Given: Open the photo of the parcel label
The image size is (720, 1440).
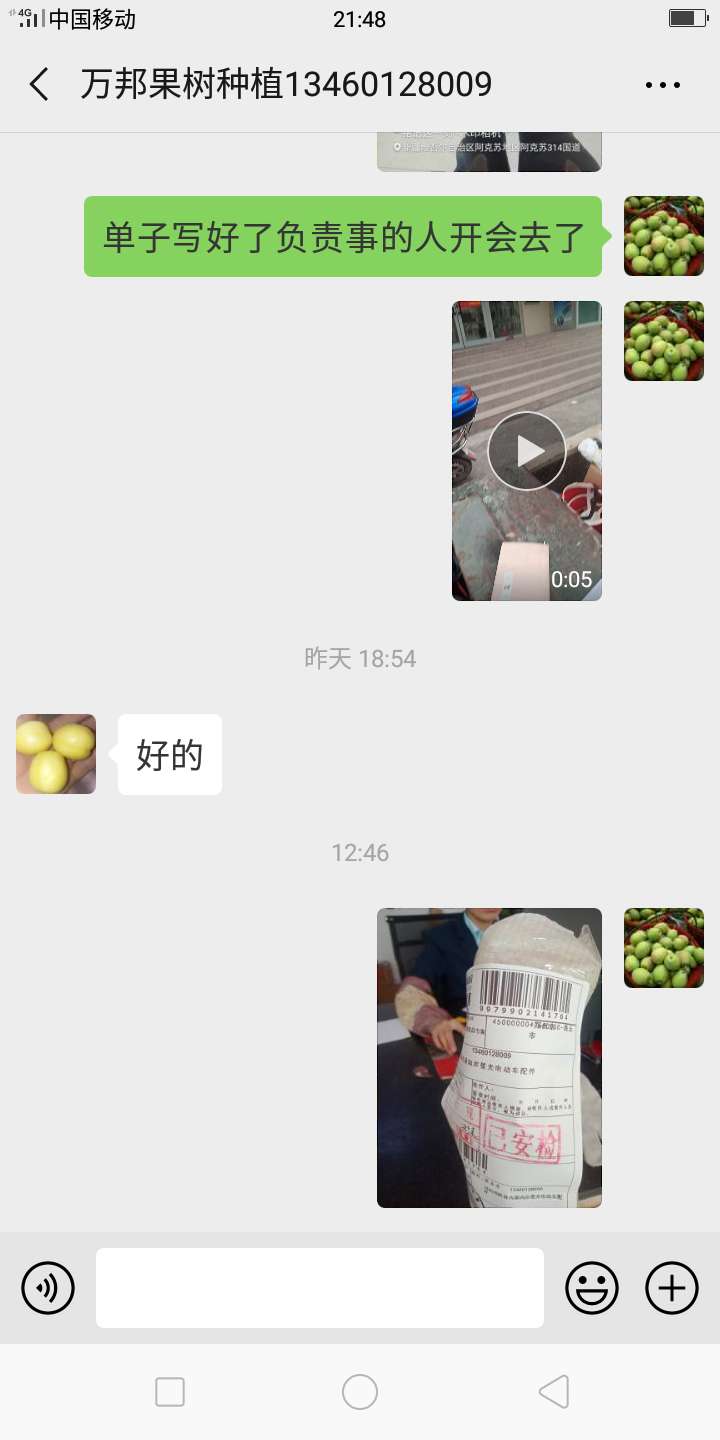Looking at the screenshot, I should tap(489, 1057).
